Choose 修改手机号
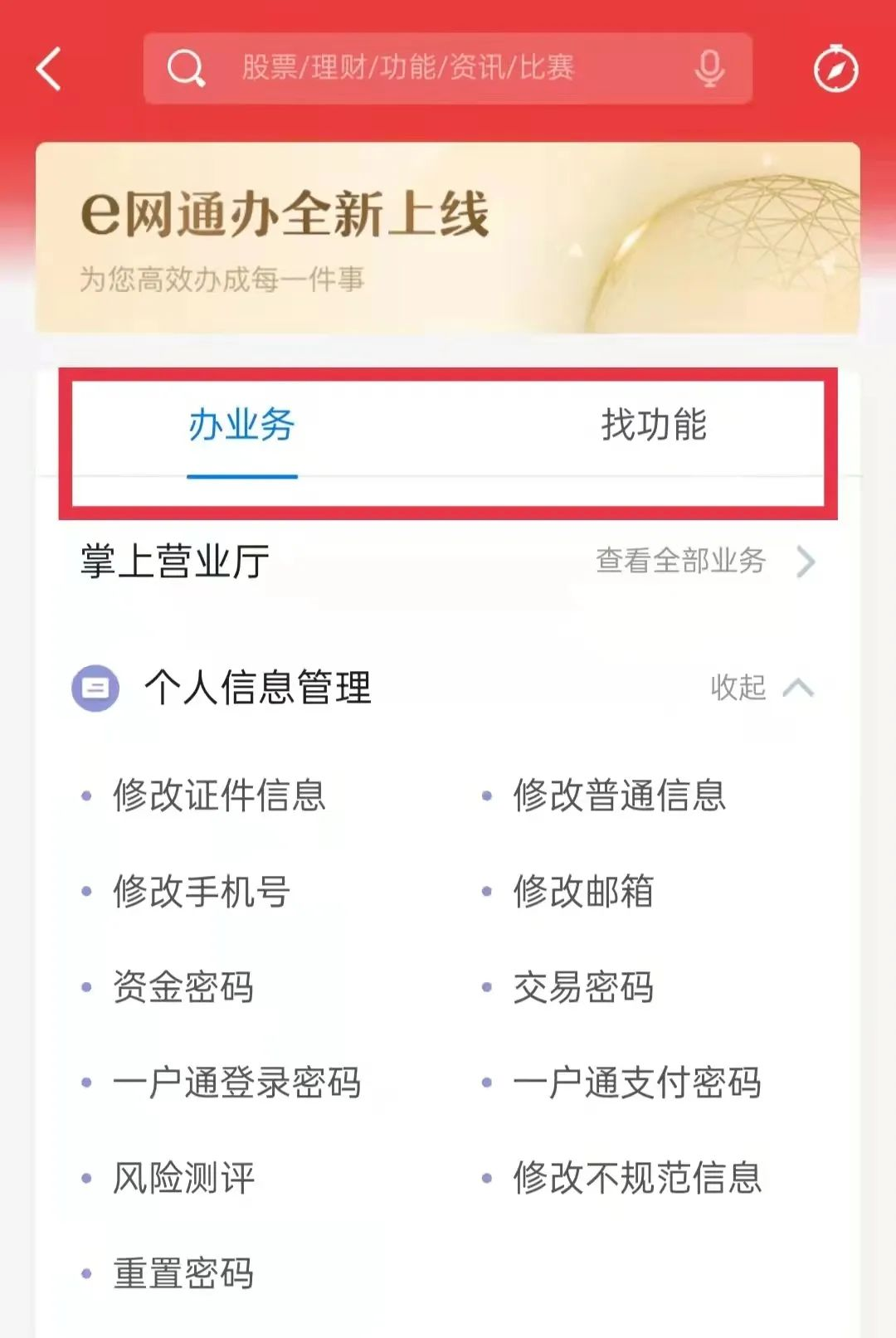 pyautogui.click(x=202, y=892)
